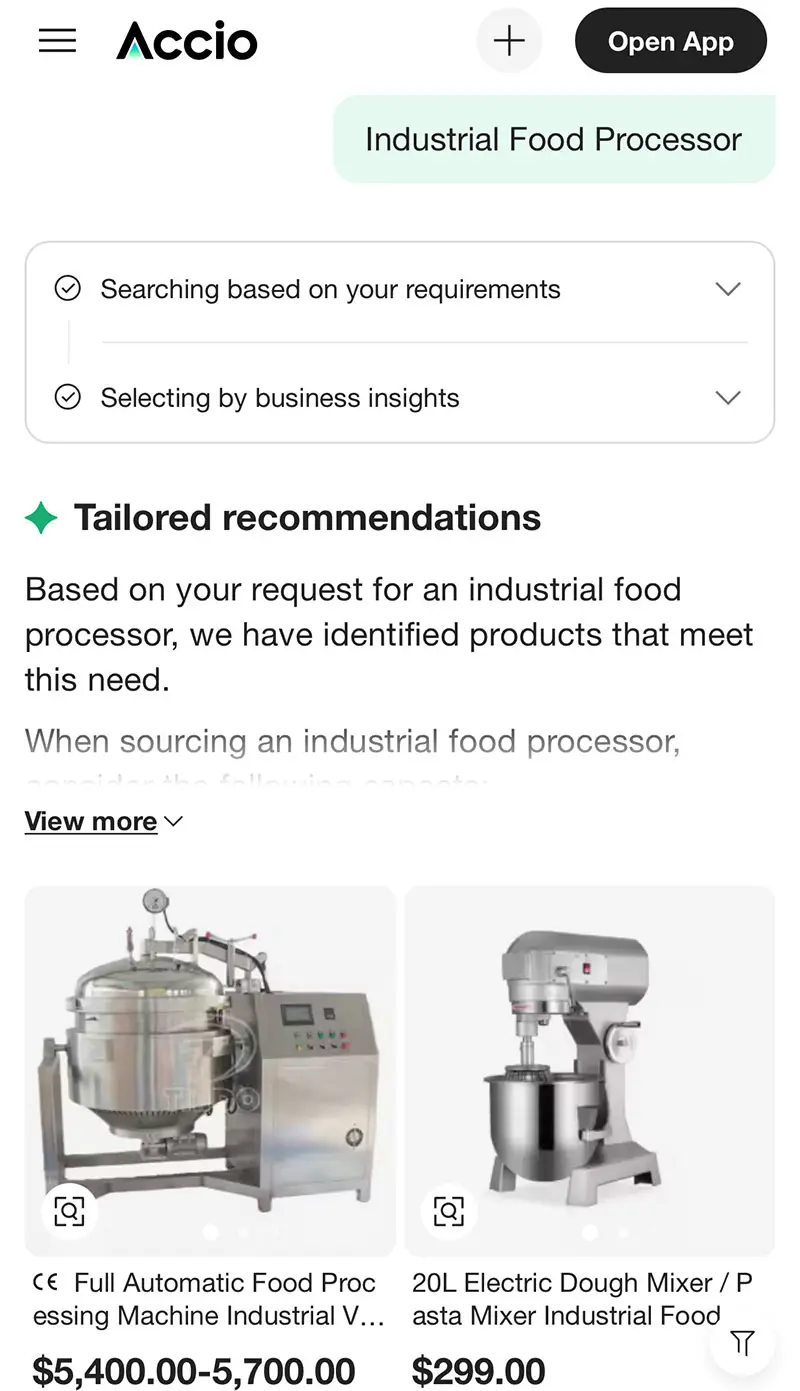Image-search similar to the Food Processing Machine
Screen dimensions: 800x1391
(69, 1211)
